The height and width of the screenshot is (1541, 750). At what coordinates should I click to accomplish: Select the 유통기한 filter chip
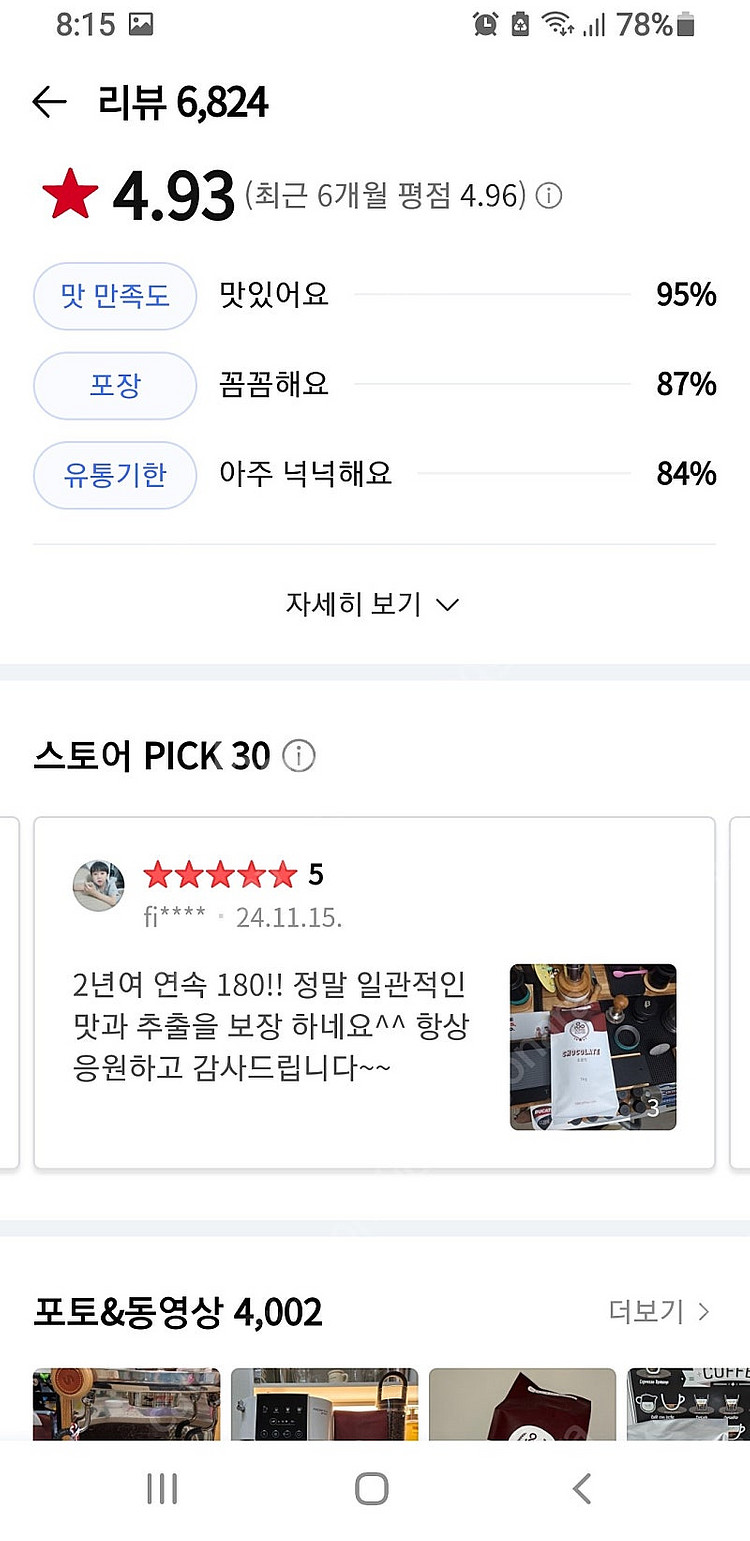coord(114,476)
